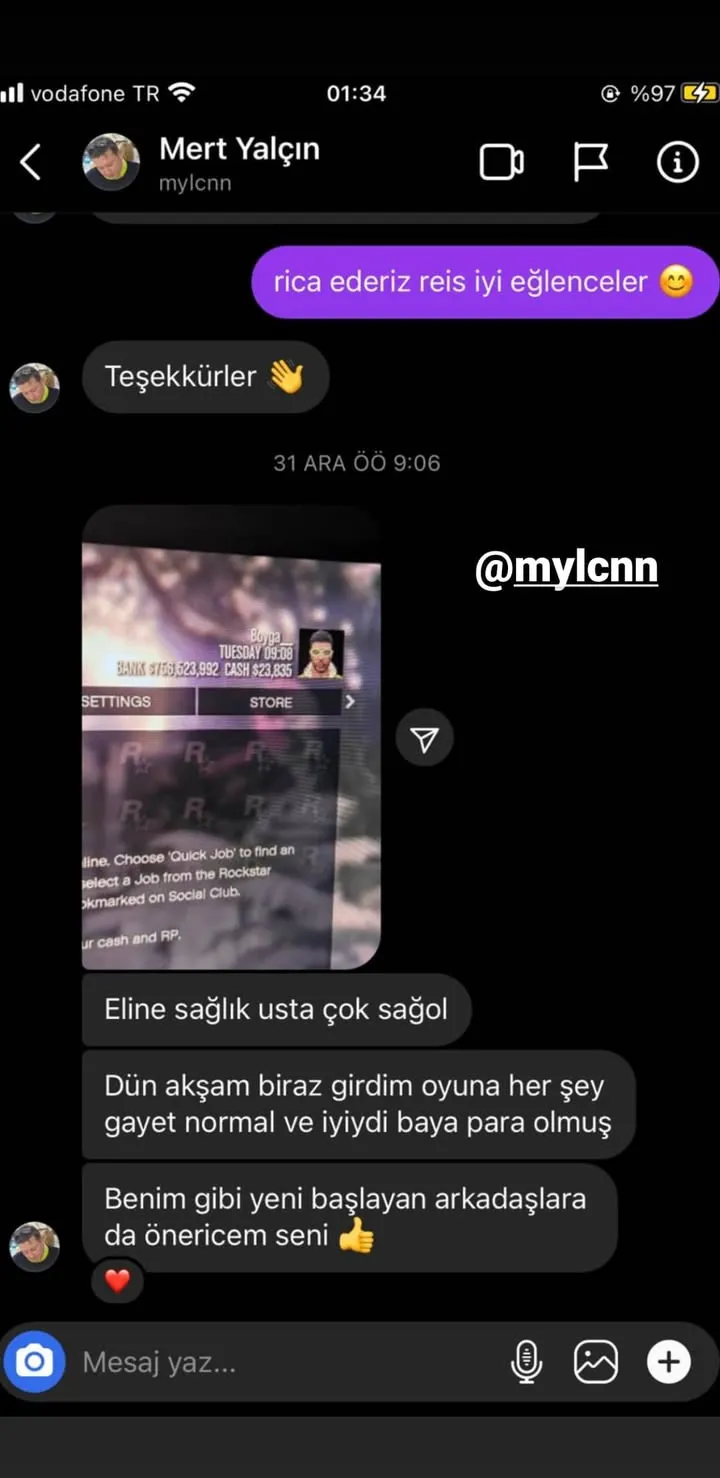Screen dimensions: 720x1478
Task: Forward the shared image with the arrow icon
Action: point(425,739)
